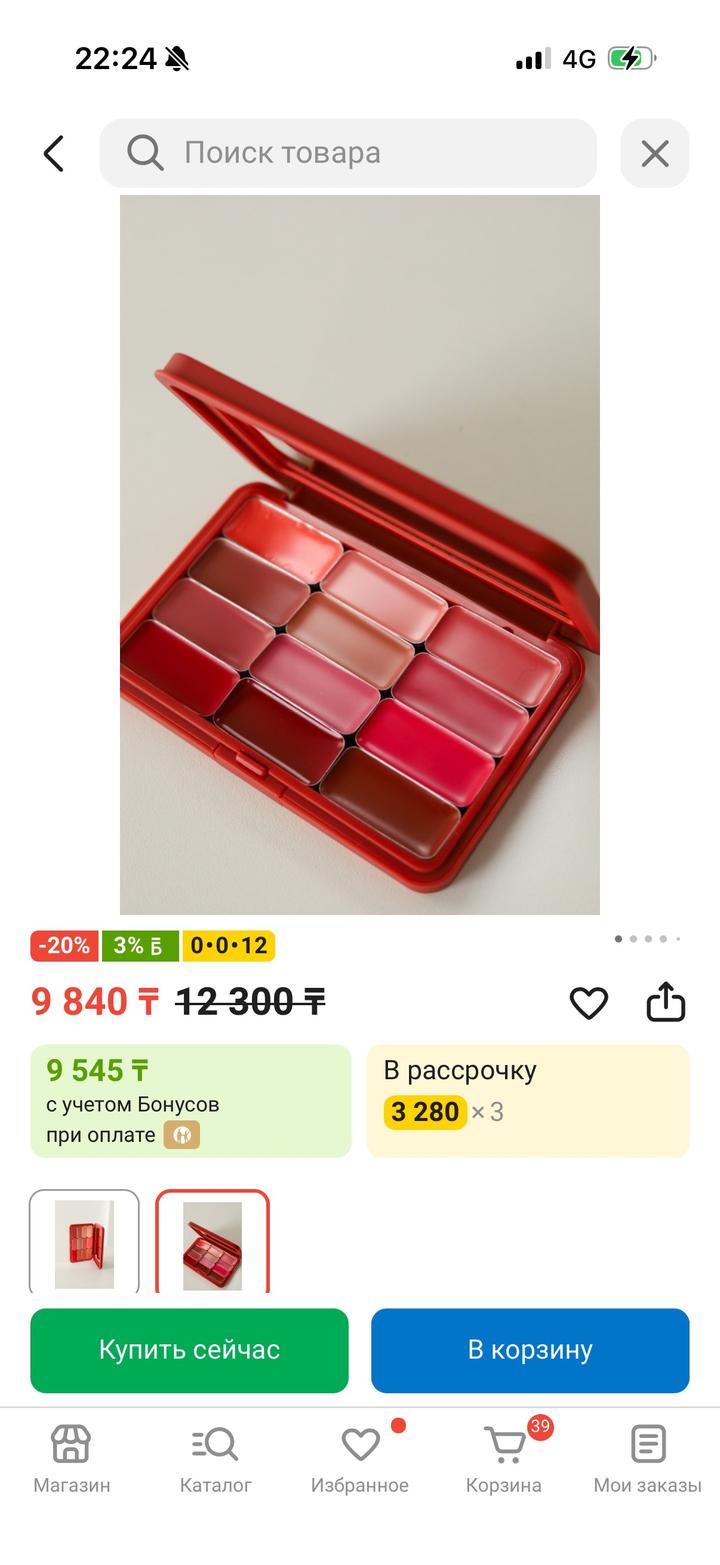Open the main product photo
Image resolution: width=720 pixels, height=1565 pixels.
click(x=360, y=554)
